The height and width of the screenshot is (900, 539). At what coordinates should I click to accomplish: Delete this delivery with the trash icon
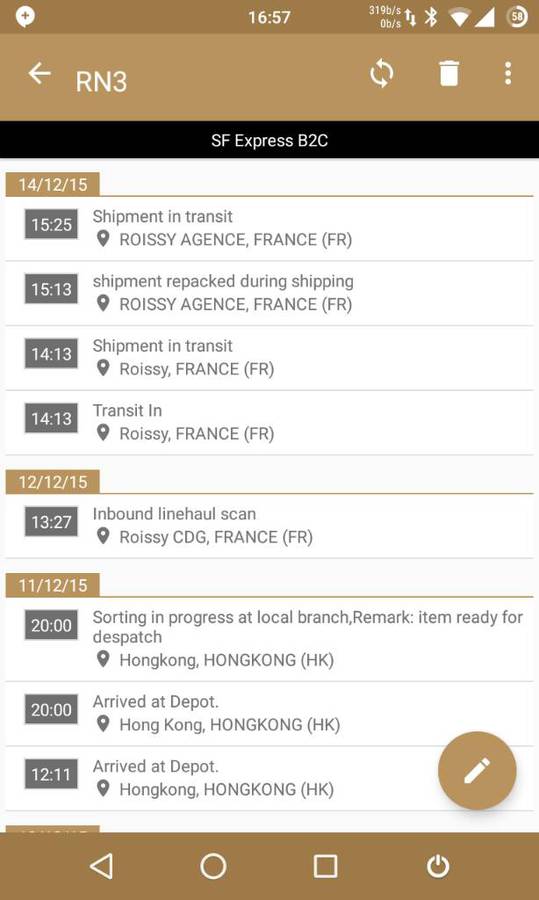point(449,73)
